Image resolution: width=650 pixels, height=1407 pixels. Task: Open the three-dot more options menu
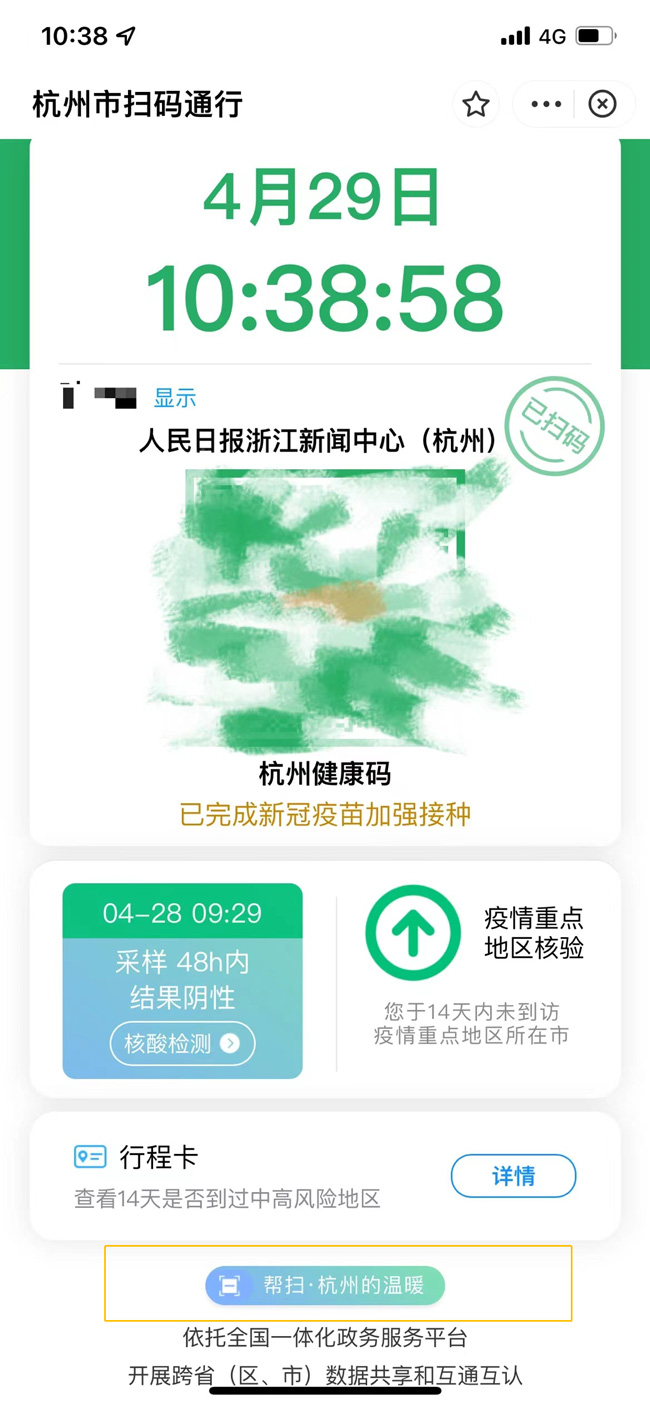click(x=546, y=104)
